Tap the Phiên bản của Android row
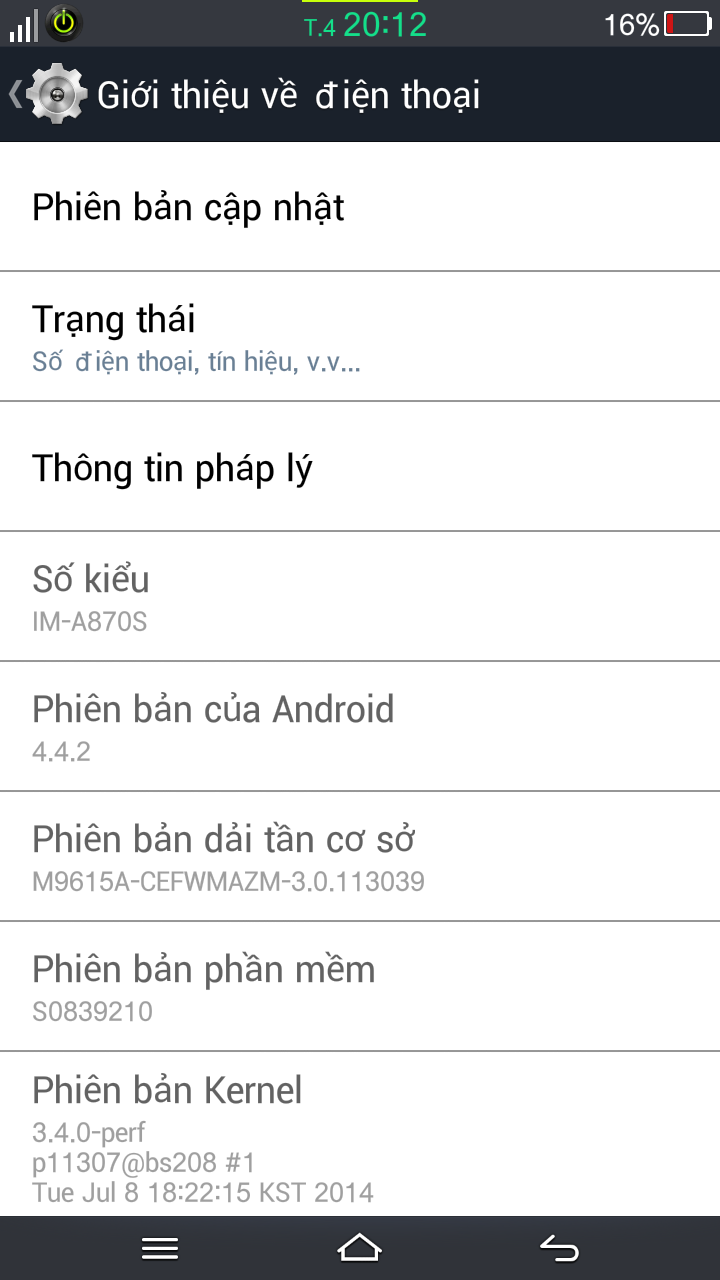Viewport: 720px width, 1280px height. pyautogui.click(x=360, y=726)
